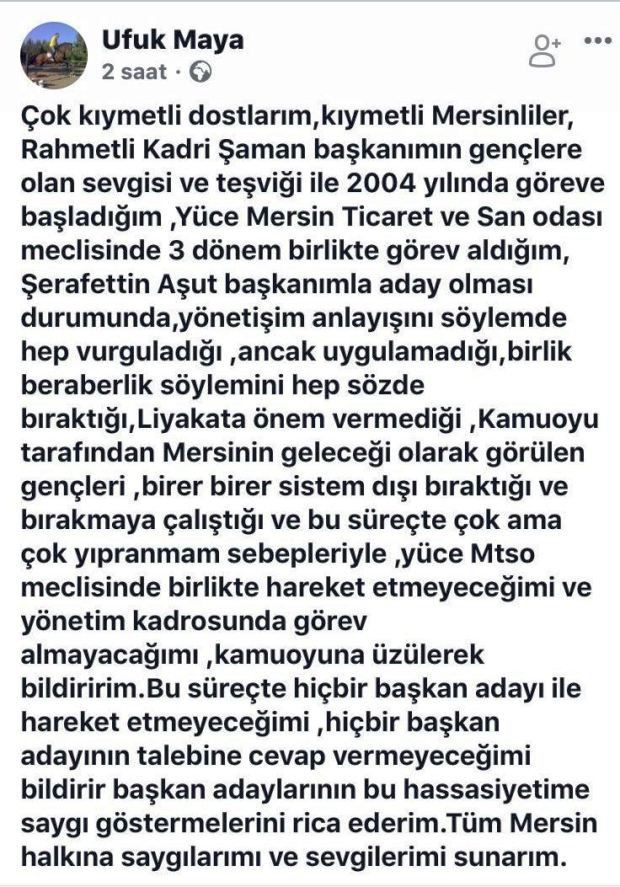Open the post's three-dot overflow menu
620x887 pixels.
[x=598, y=41]
